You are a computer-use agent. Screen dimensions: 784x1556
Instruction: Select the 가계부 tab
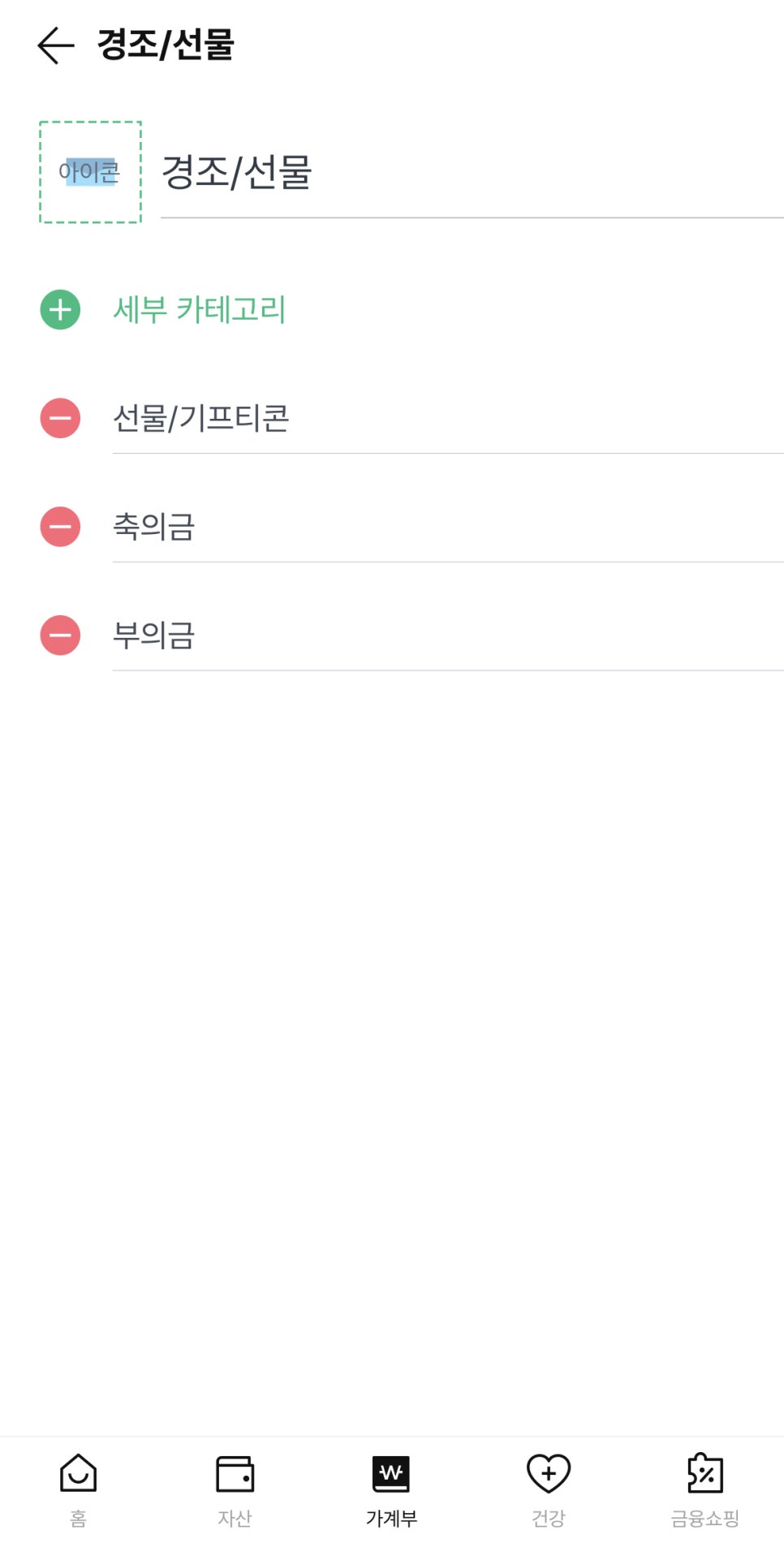(x=391, y=1491)
